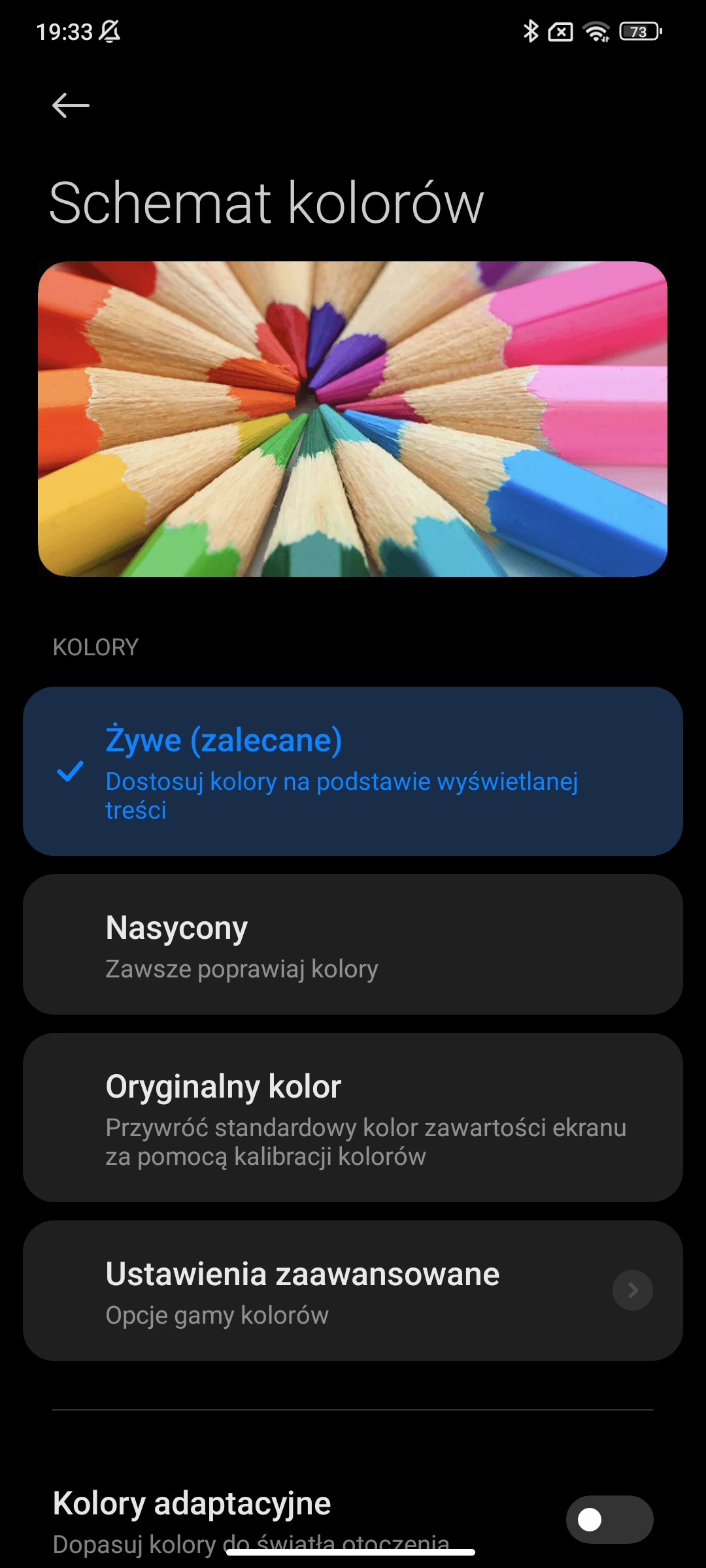Select the Żywe (zalecane) color scheme
Viewport: 706px width, 1568px height.
tap(353, 771)
